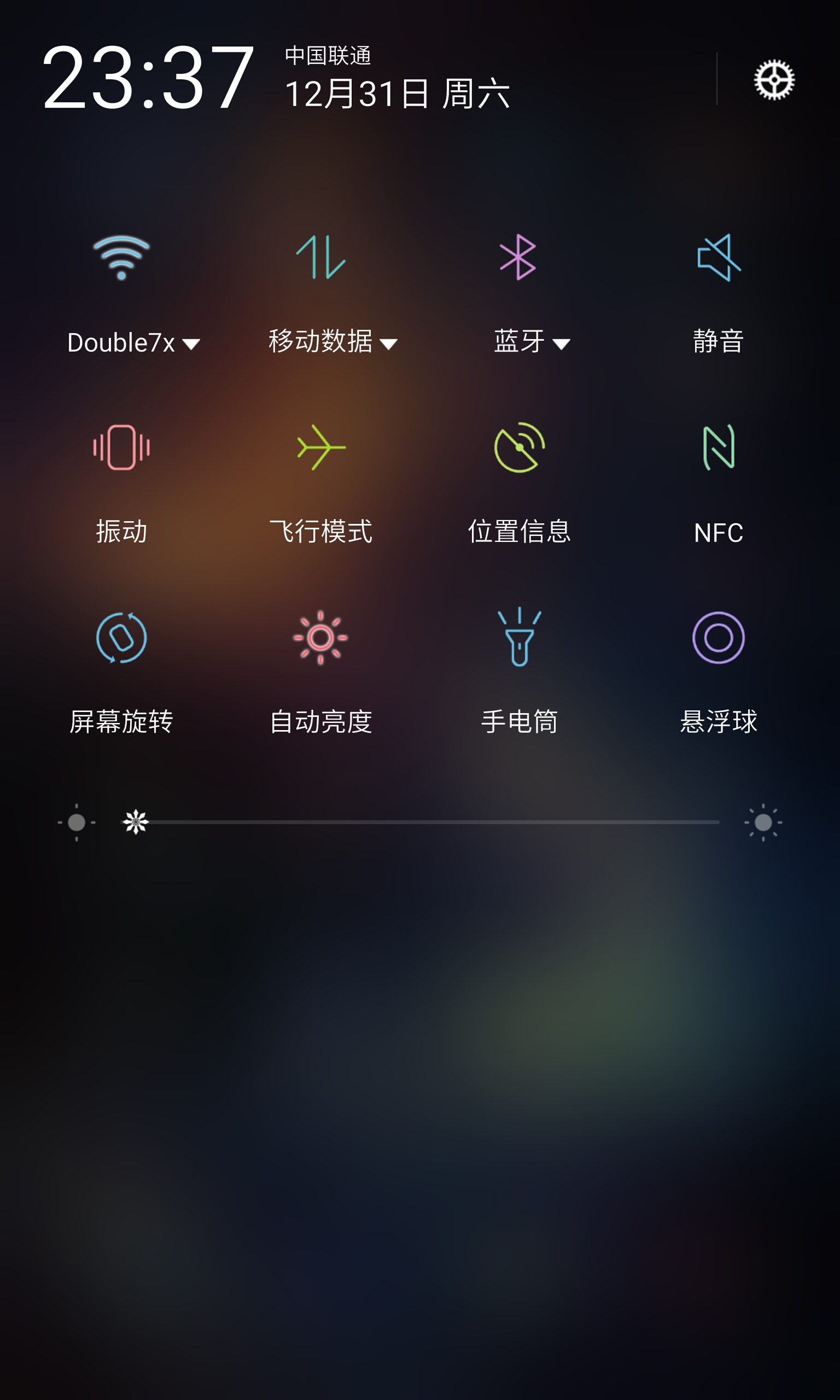Image resolution: width=840 pixels, height=1400 pixels.
Task: Tap the maximum brightness sun icon
Action: [763, 822]
